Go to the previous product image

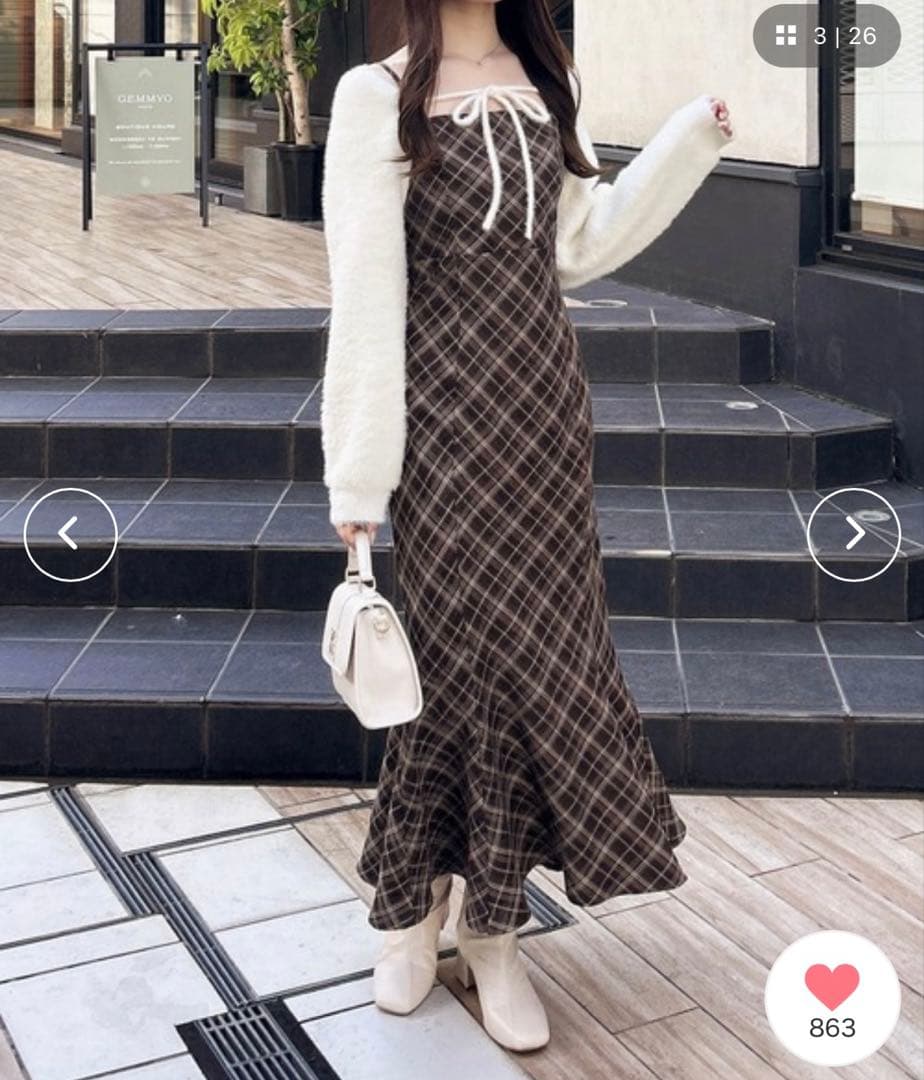tap(70, 535)
